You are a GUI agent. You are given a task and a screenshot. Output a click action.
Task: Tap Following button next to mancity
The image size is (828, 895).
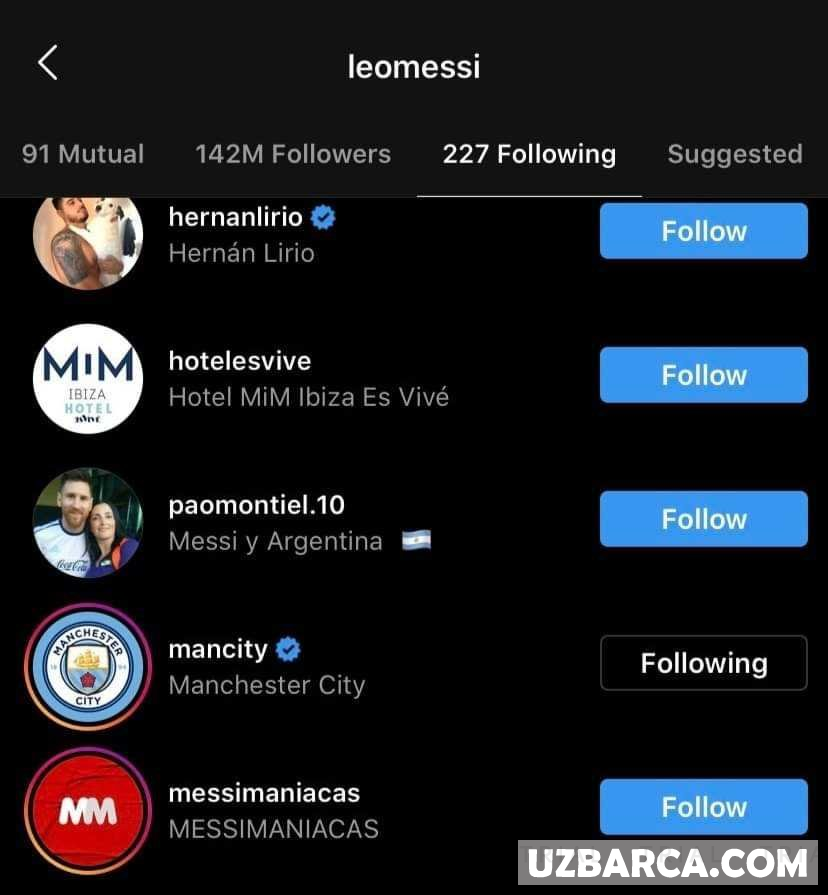tap(703, 663)
